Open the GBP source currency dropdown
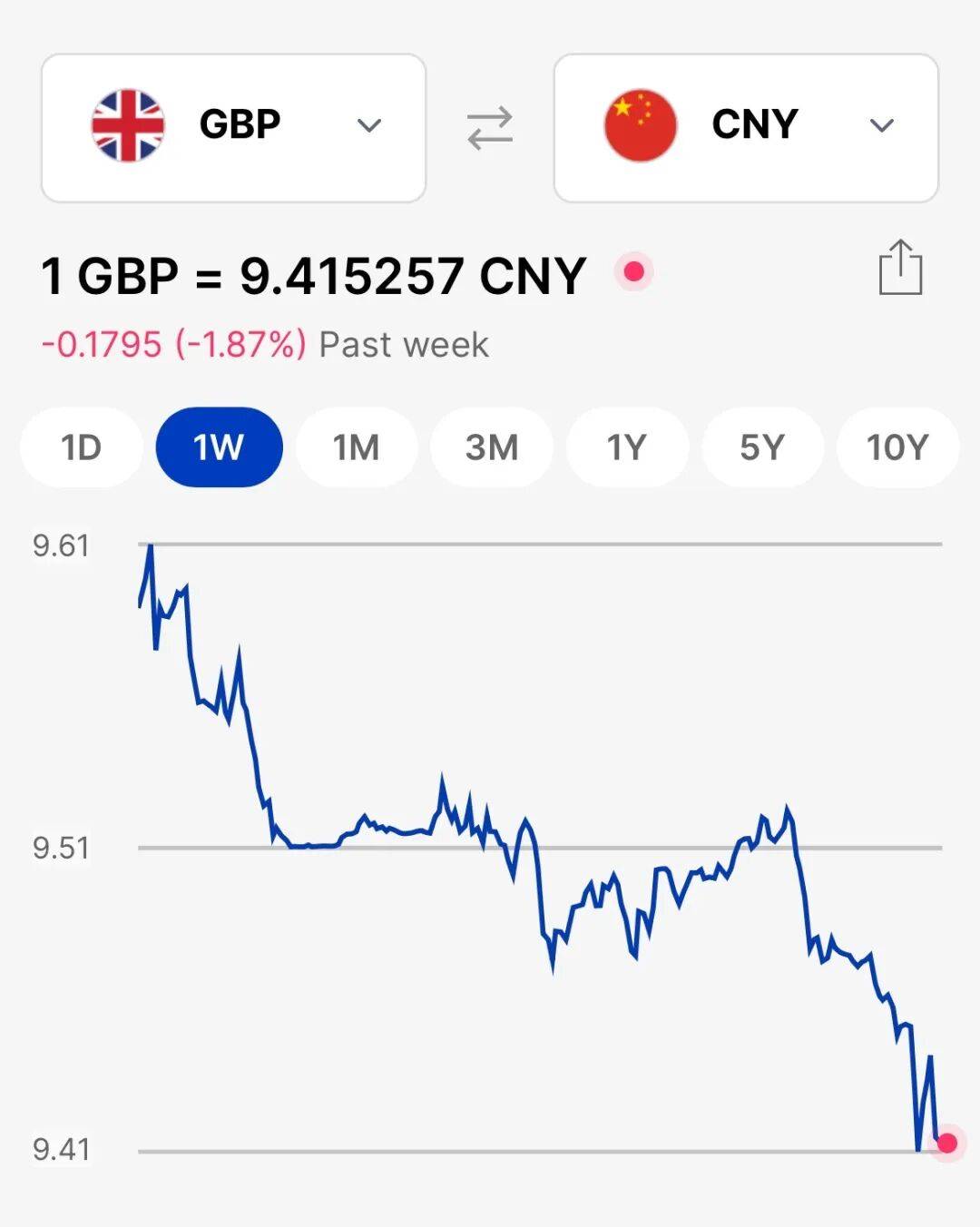 pyautogui.click(x=233, y=127)
